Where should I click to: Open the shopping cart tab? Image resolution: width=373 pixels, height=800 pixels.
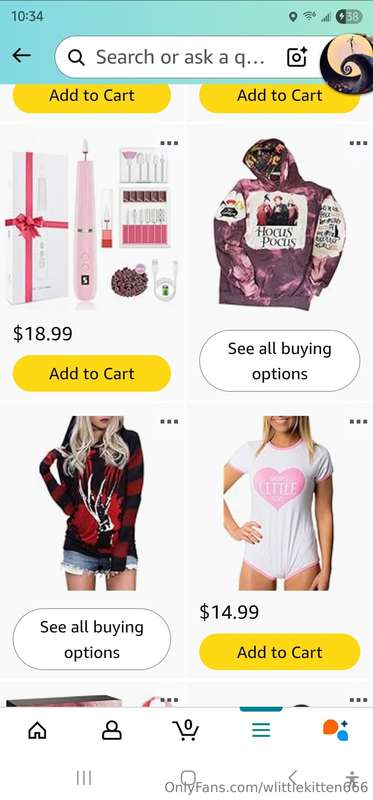pyautogui.click(x=186, y=730)
